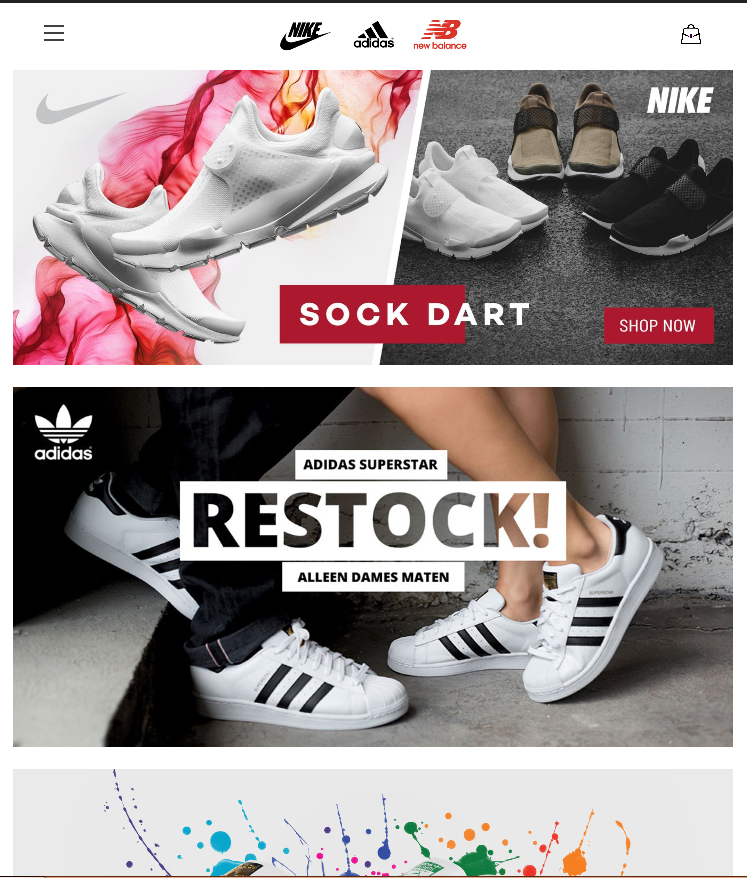Select the New Balance brand logo

440,35
